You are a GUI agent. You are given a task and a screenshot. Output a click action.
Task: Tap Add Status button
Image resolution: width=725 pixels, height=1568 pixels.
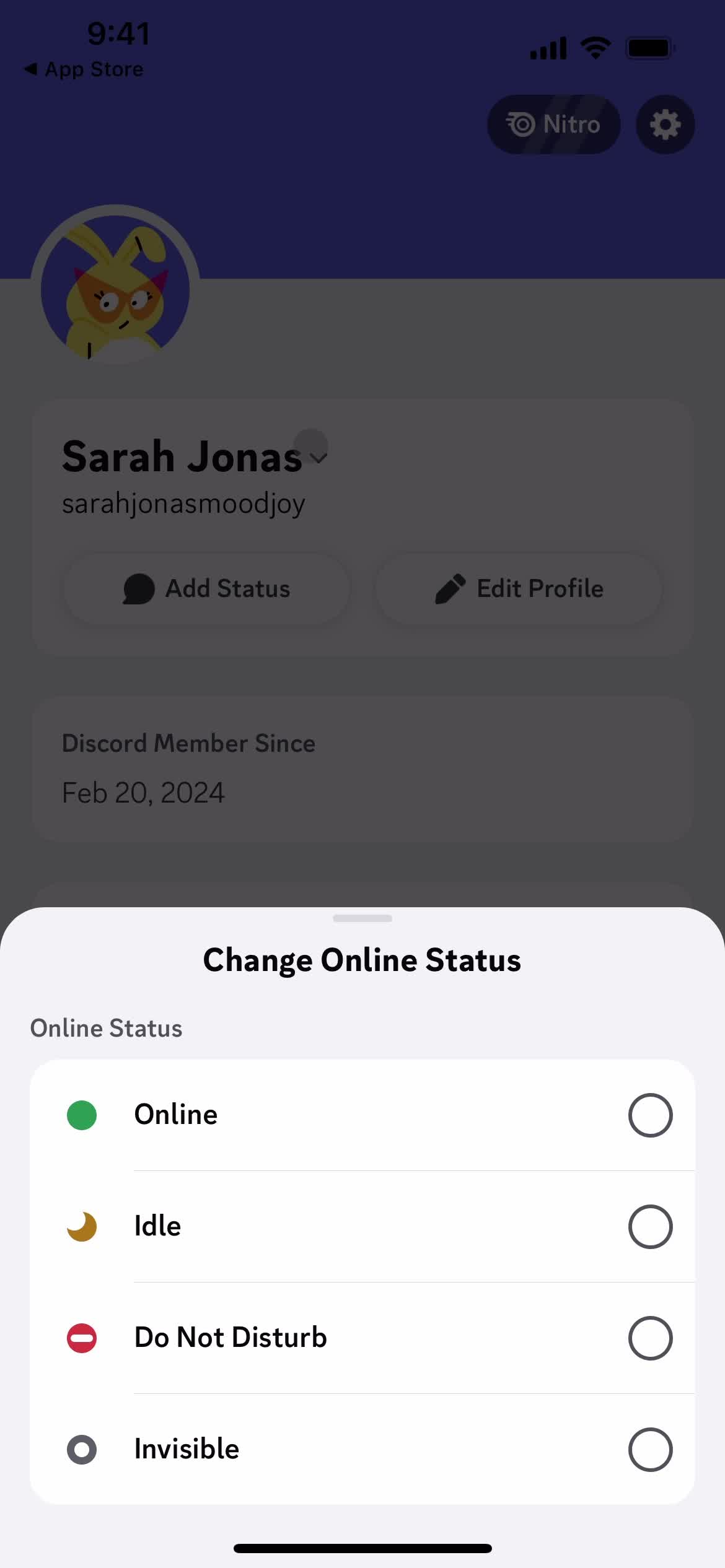[207, 588]
